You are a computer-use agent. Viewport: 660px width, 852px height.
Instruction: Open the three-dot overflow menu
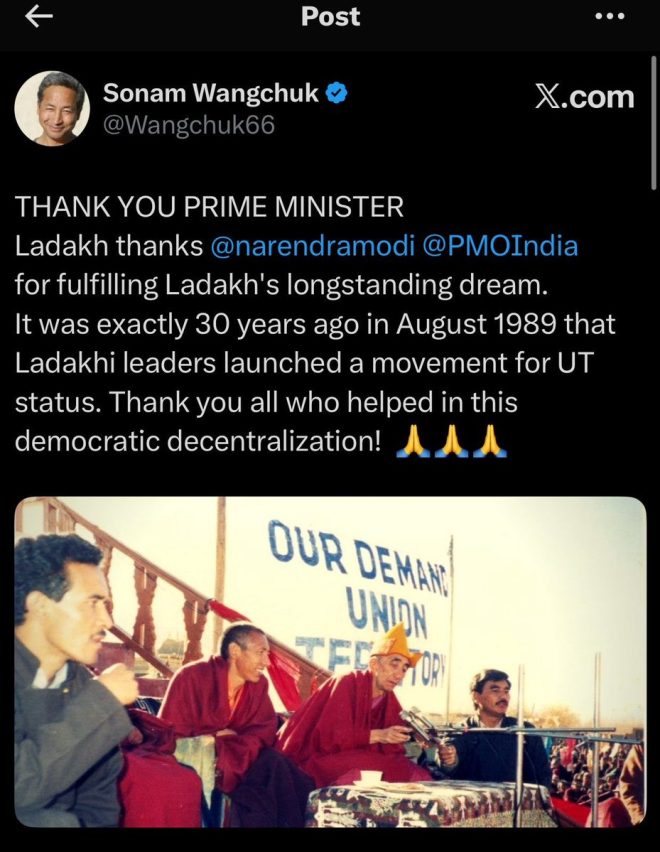(x=609, y=17)
